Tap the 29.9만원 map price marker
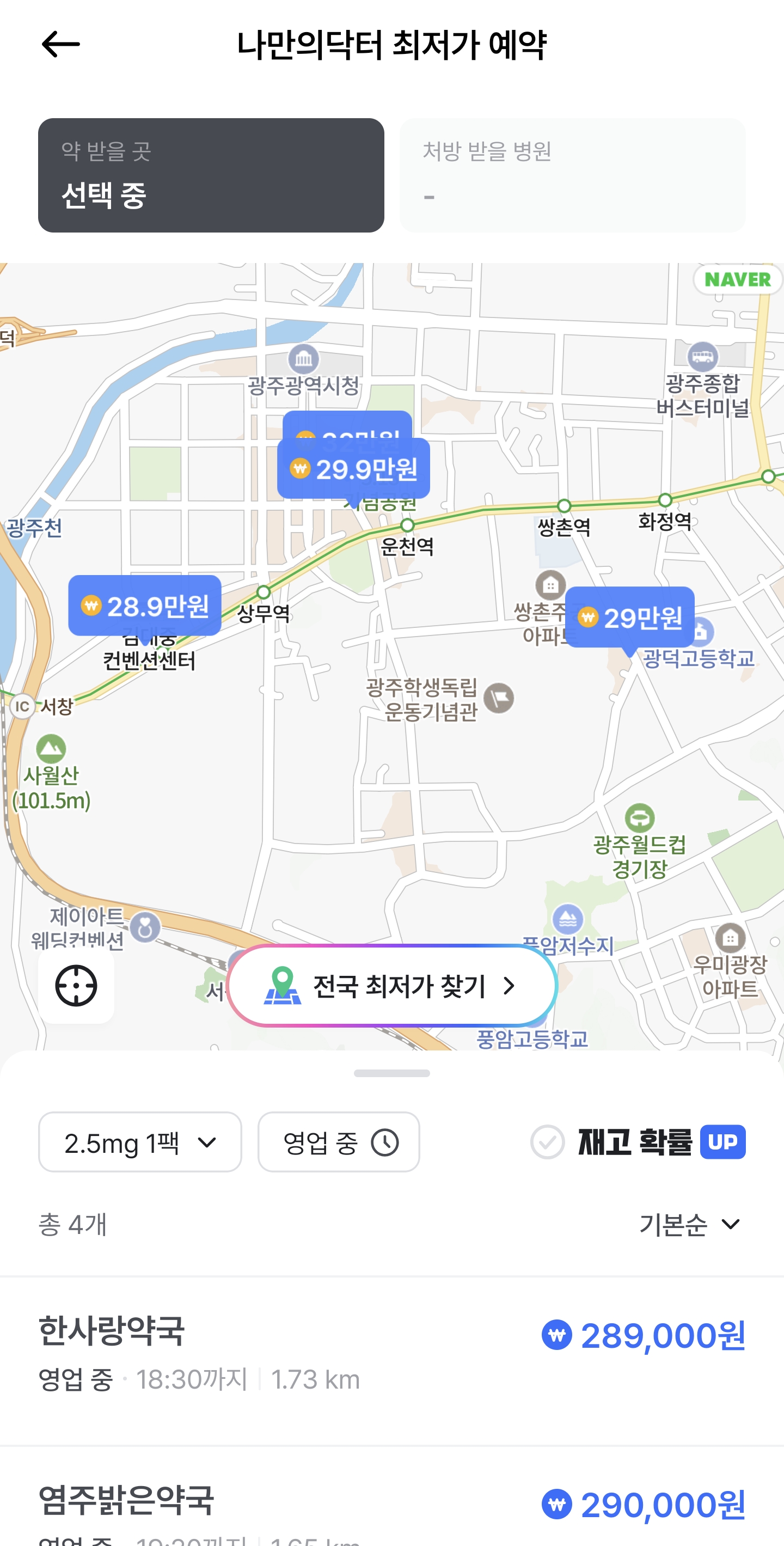The height and width of the screenshot is (1546, 784). [x=354, y=469]
